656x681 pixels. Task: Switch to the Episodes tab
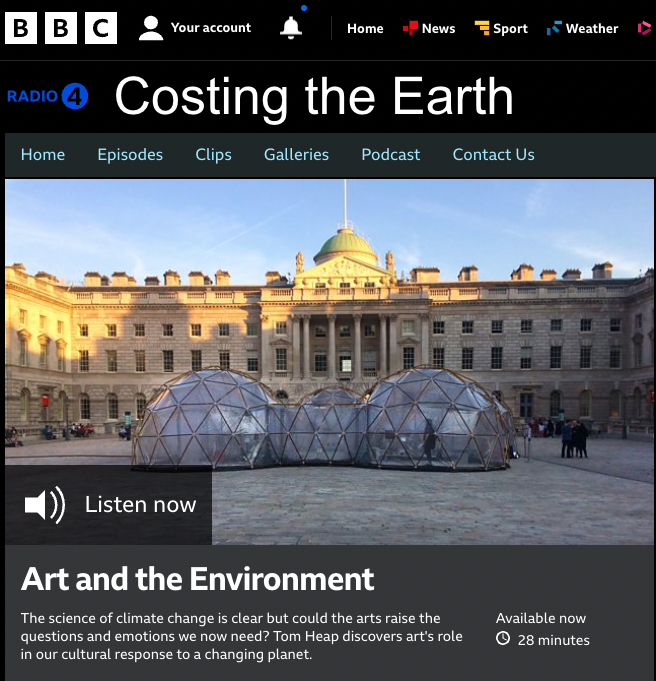point(130,155)
